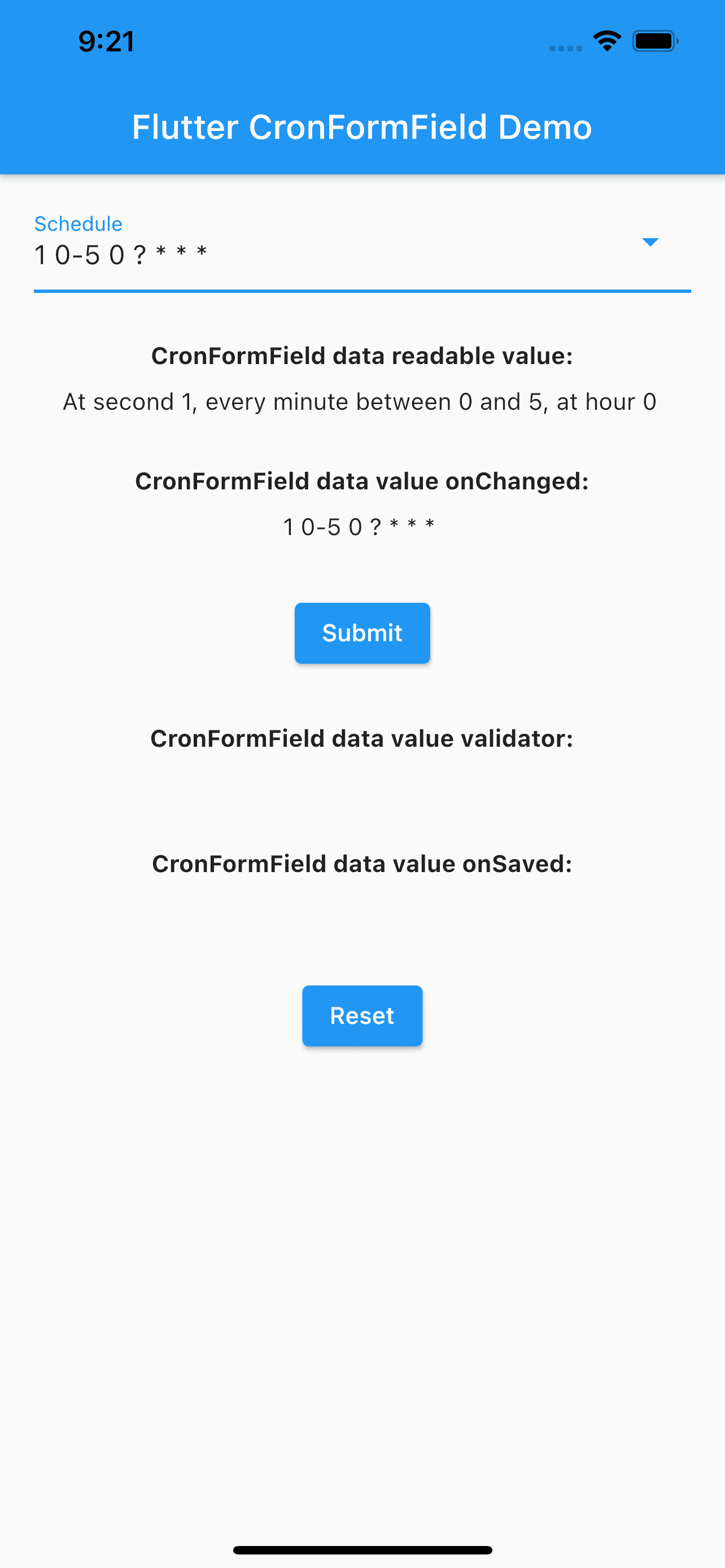Click the Wi-Fi signal icon

click(x=606, y=40)
